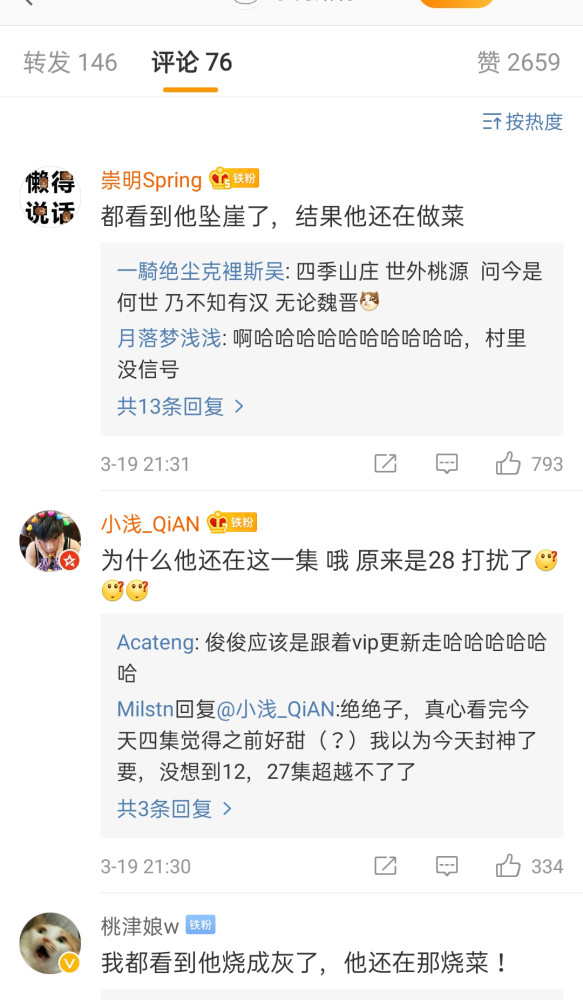Reply to 小浅_QiAN's comment
Image resolution: width=583 pixels, height=1000 pixels.
[446, 866]
